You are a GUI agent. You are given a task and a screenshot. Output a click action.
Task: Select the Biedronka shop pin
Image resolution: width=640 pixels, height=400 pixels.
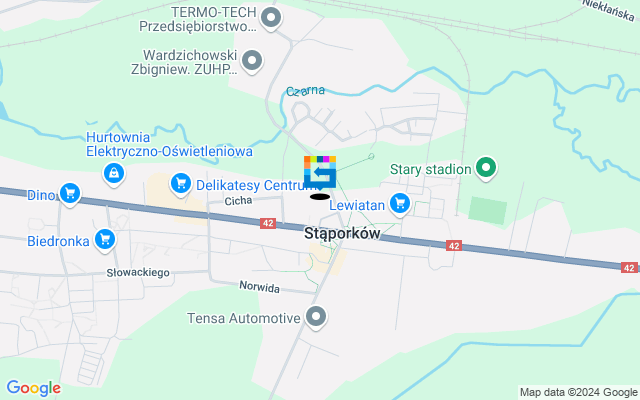[x=105, y=239]
